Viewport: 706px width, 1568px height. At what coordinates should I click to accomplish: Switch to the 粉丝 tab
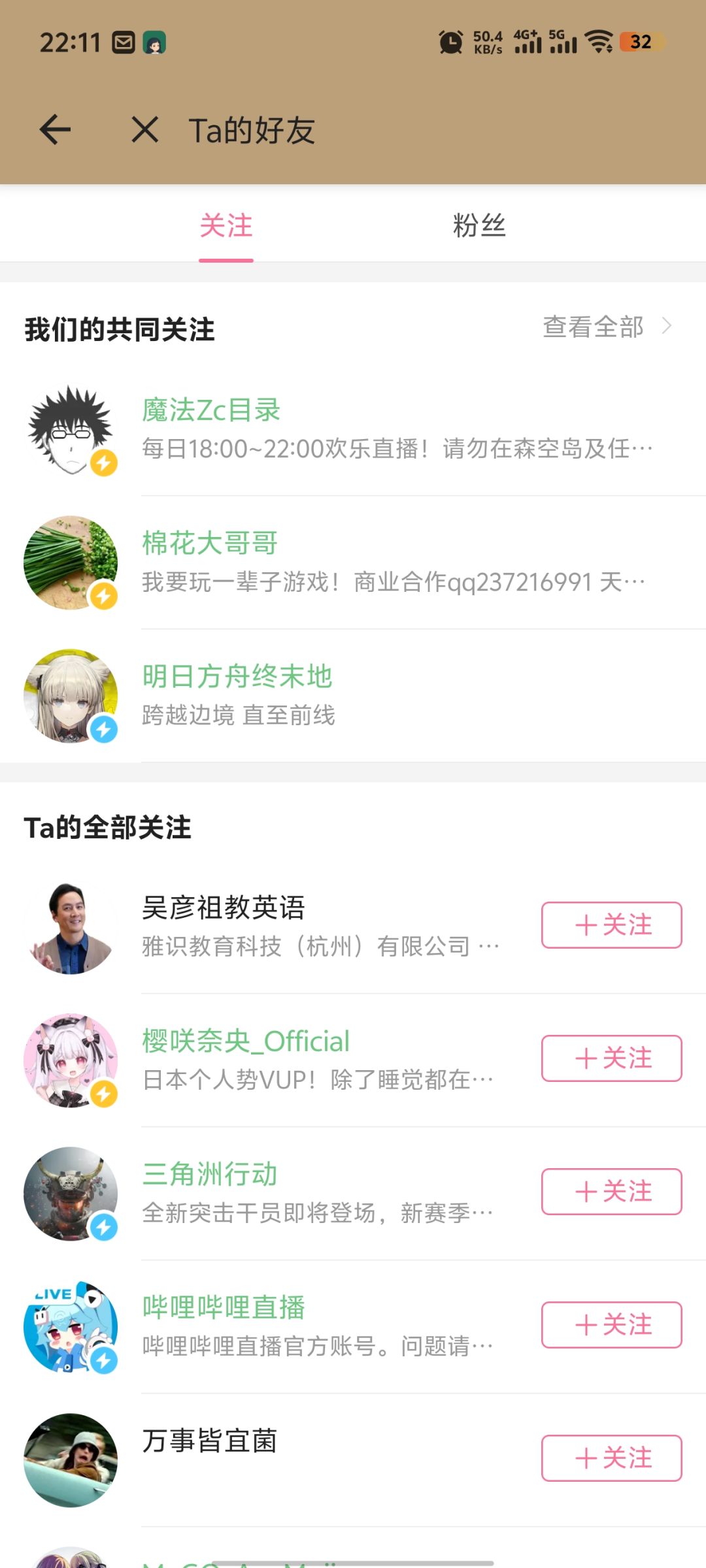[479, 226]
